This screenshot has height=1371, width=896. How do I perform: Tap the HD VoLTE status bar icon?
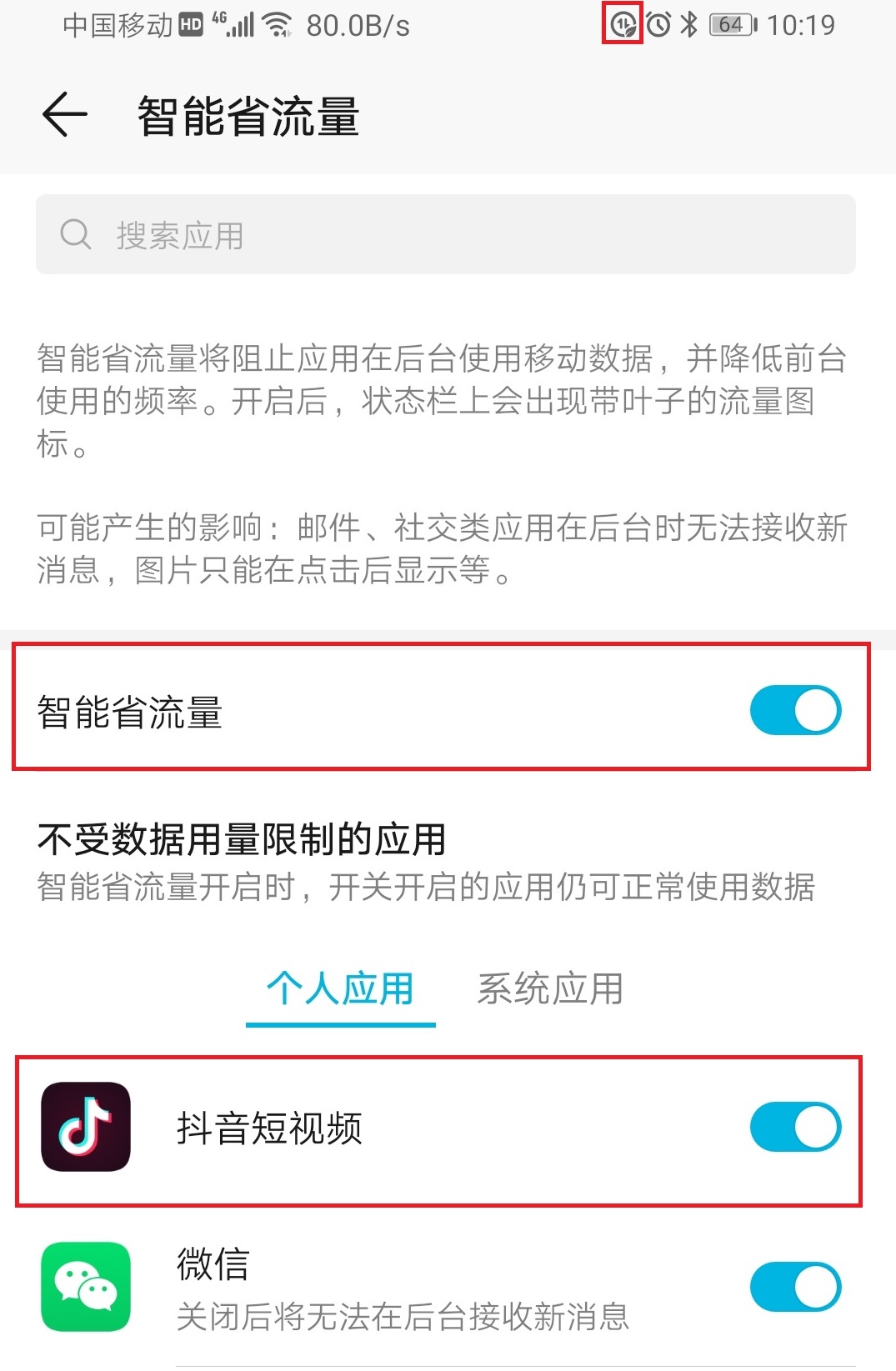pos(190,23)
